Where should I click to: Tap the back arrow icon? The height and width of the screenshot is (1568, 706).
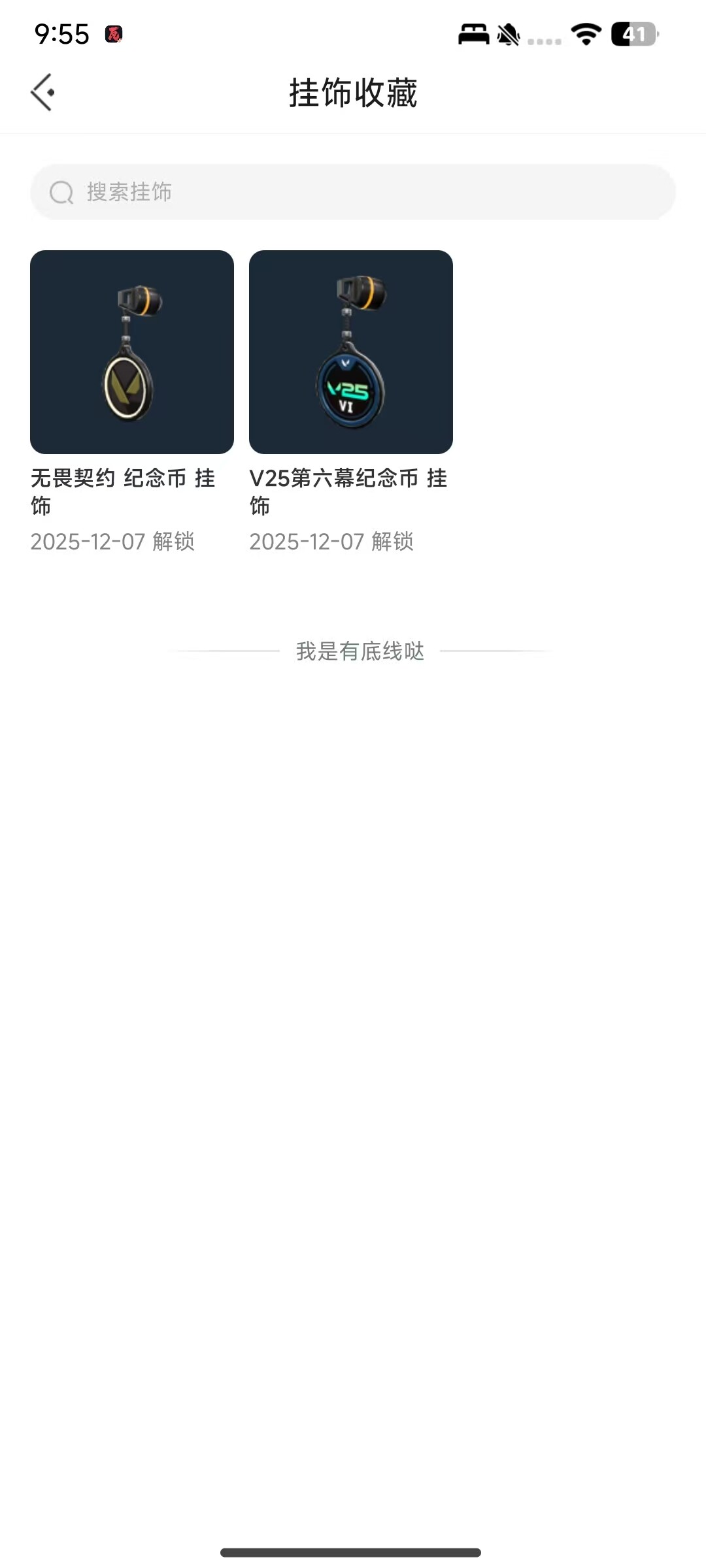click(43, 93)
